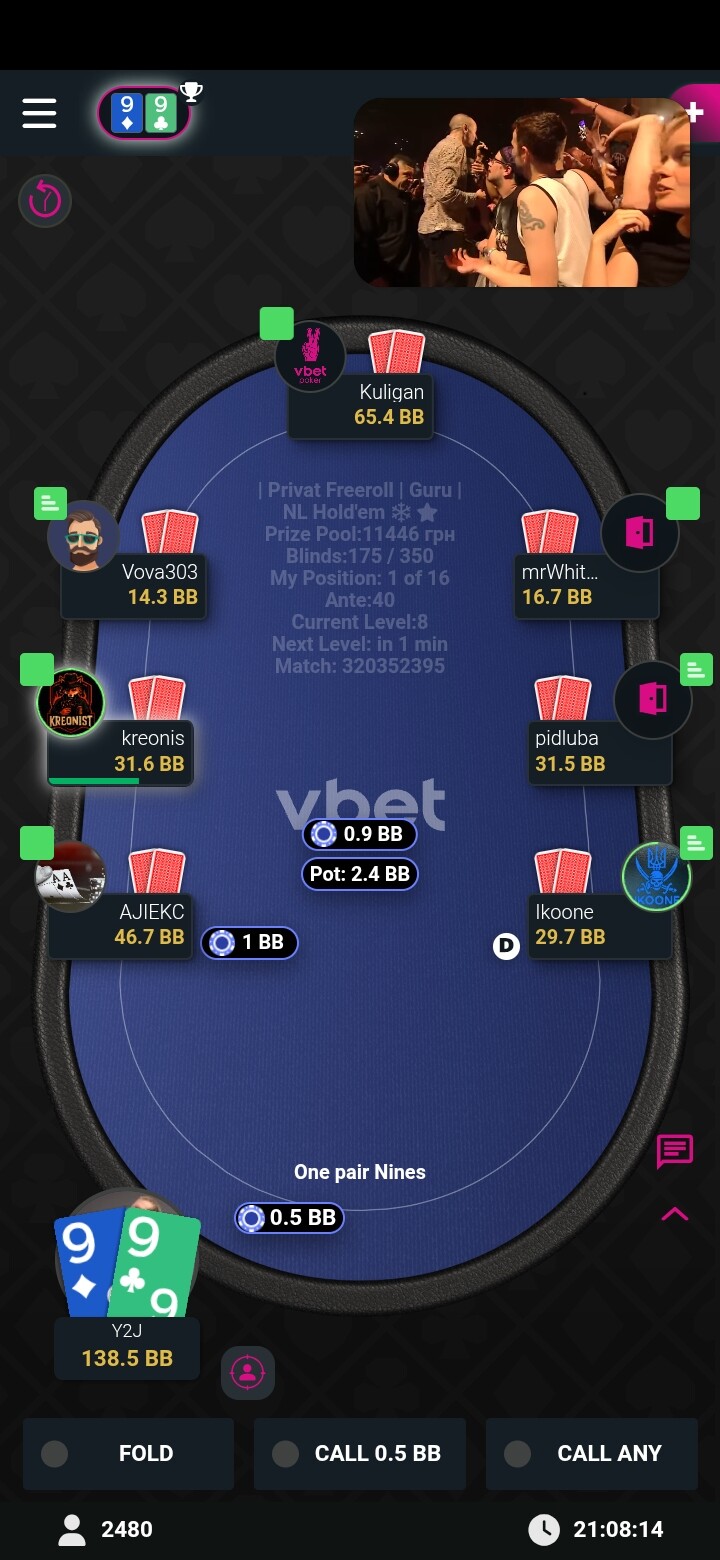Viewport: 720px width, 1560px height.
Task: View player AJIEKC's seat
Action: point(120,924)
